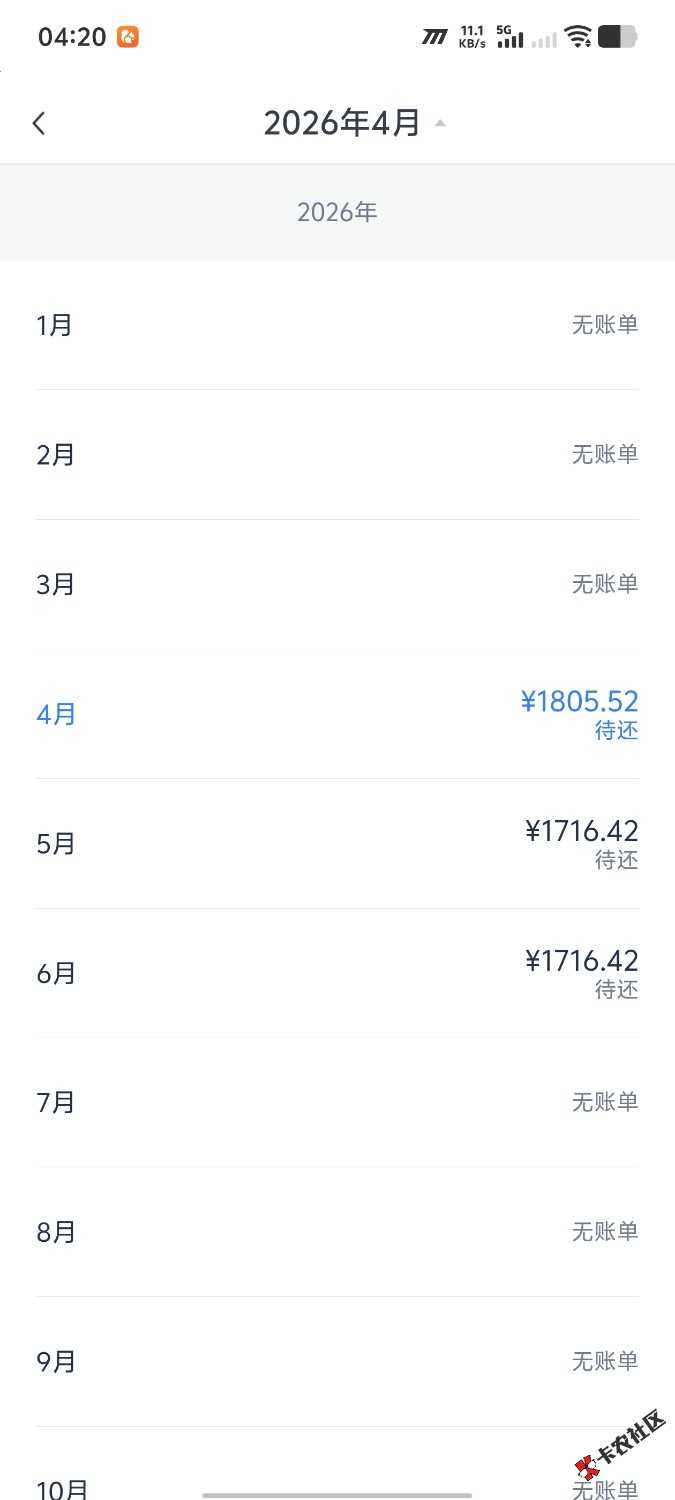Pick the 7月 row
Viewport: 675px width, 1500px height.
coord(337,1102)
